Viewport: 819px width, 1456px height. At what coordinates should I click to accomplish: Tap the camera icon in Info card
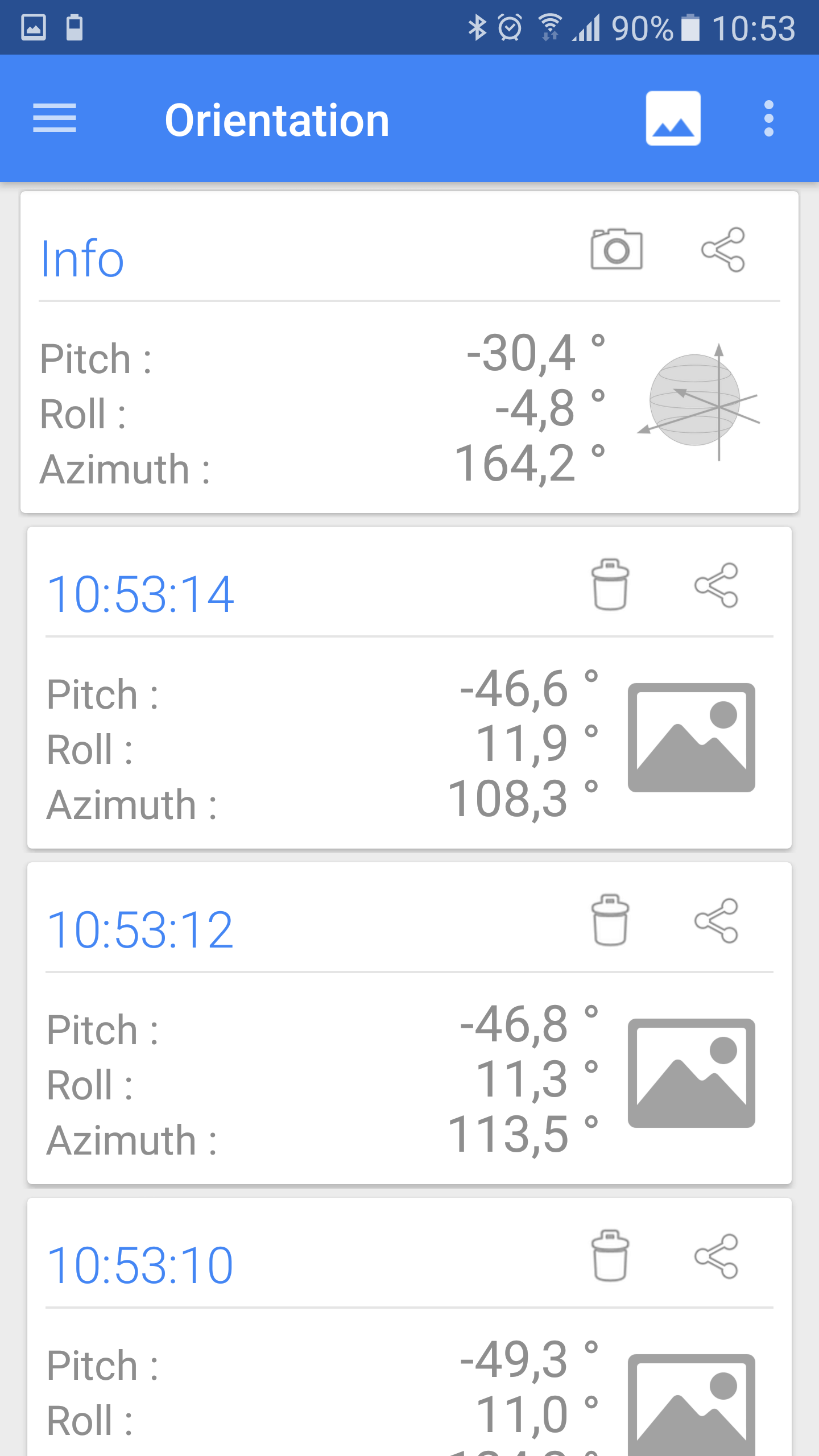point(617,249)
